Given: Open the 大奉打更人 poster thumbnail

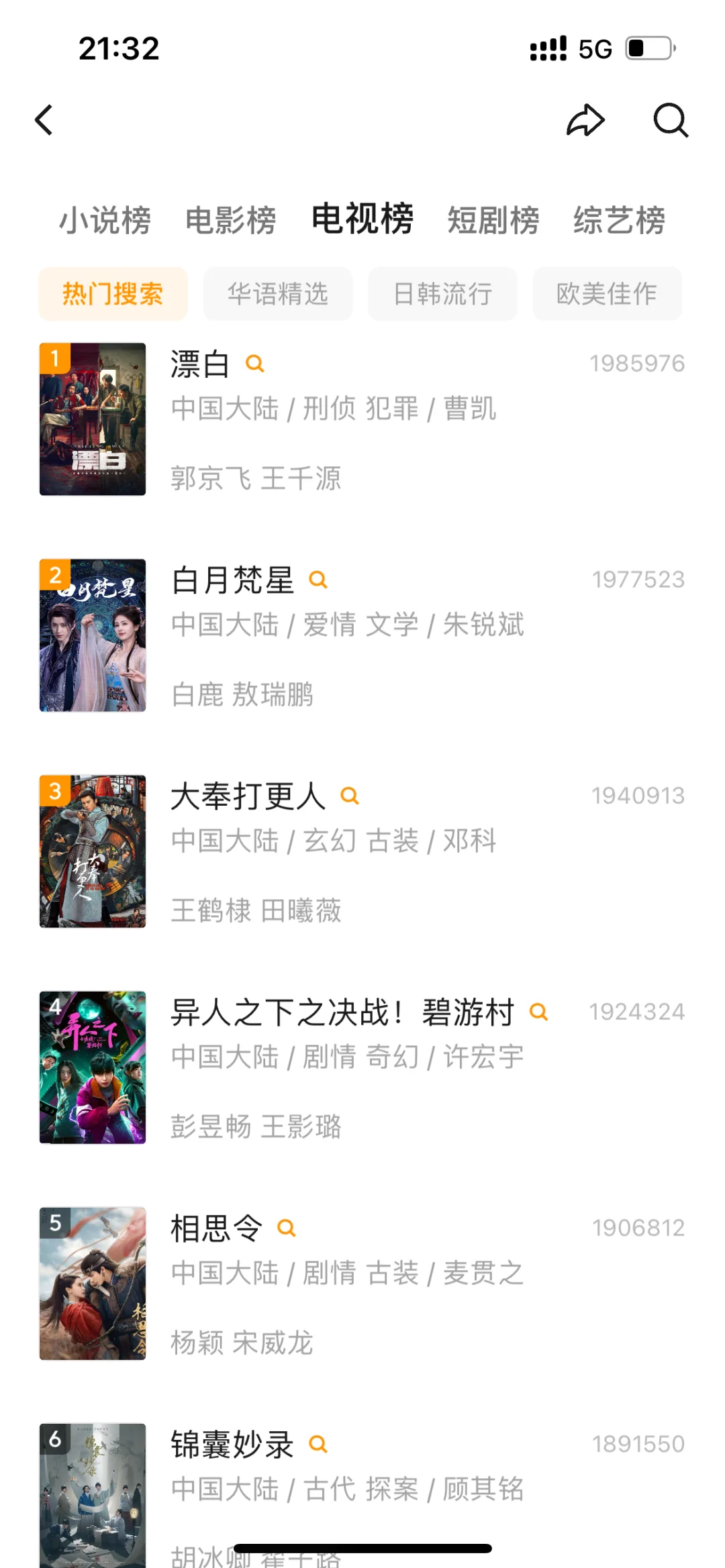Looking at the screenshot, I should (x=93, y=851).
